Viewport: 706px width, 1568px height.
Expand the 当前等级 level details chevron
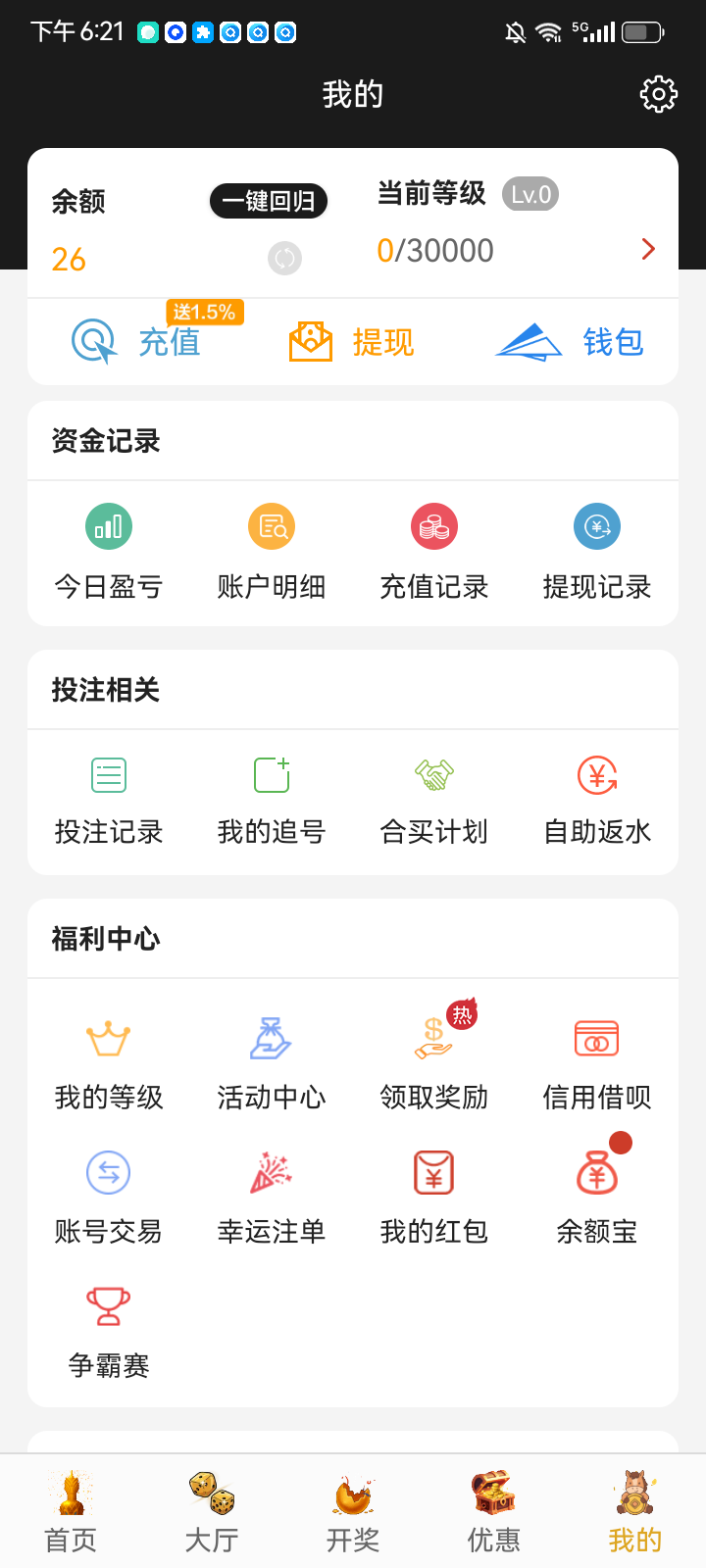tap(647, 249)
